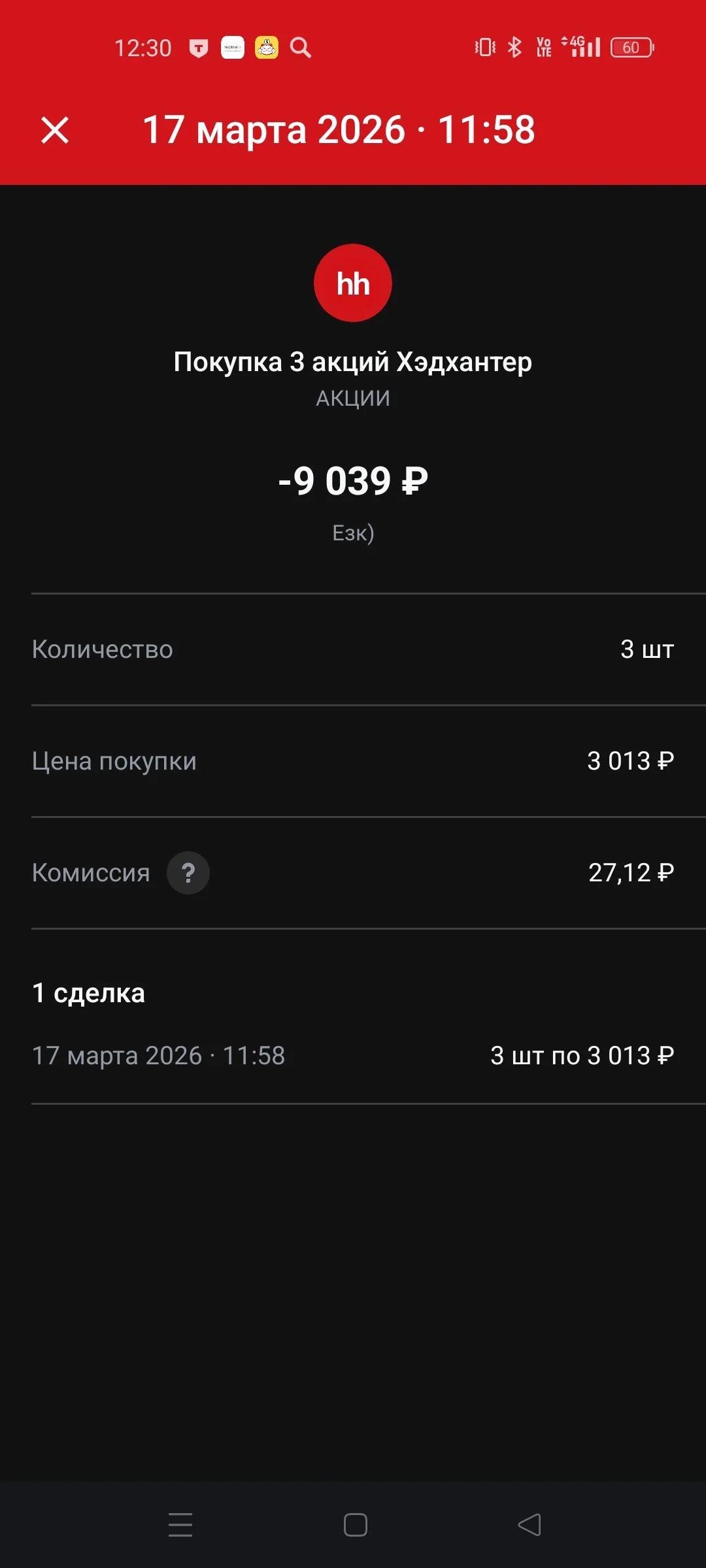Tap the system back button
The image size is (706, 1568).
(x=529, y=1525)
